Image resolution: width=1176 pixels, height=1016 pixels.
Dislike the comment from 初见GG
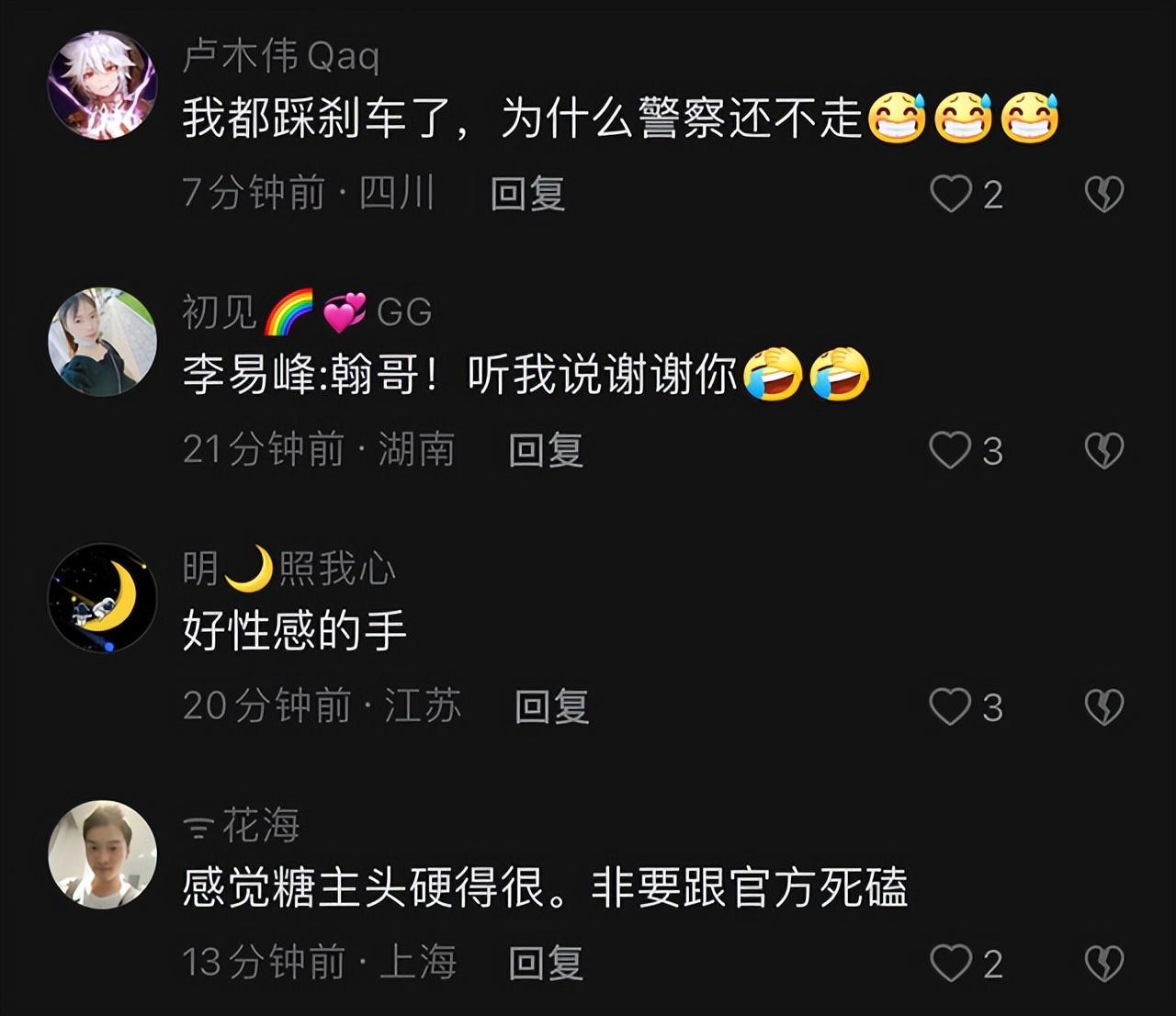click(x=1103, y=450)
